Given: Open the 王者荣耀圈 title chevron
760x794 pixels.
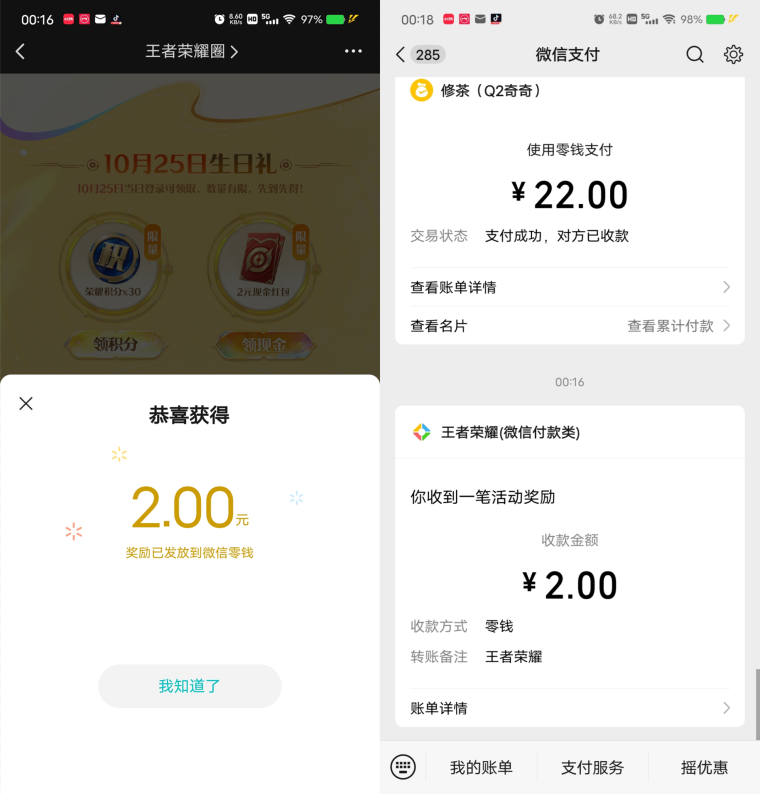Looking at the screenshot, I should click(235, 51).
